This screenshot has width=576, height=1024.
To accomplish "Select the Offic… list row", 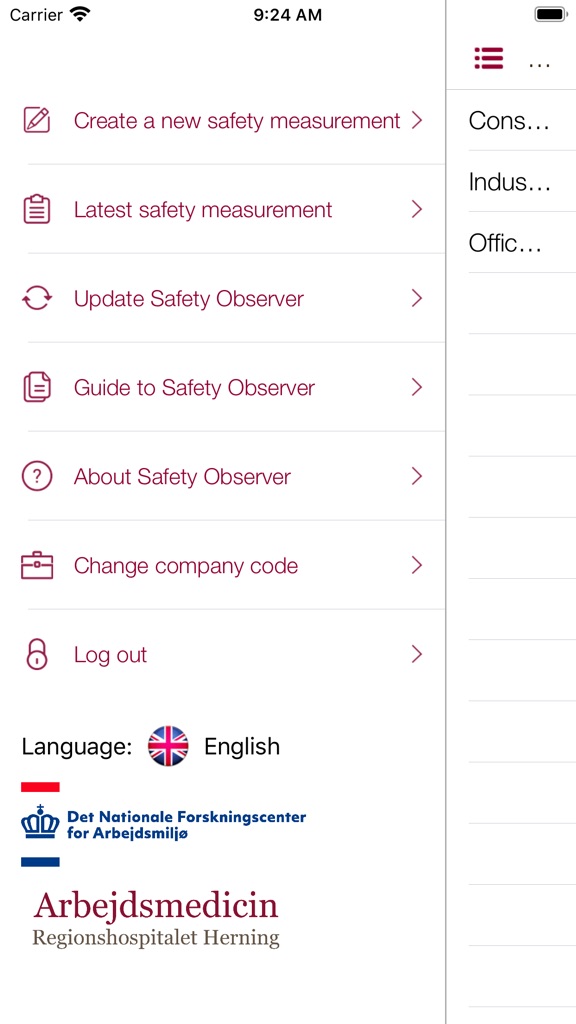I will click(x=522, y=243).
